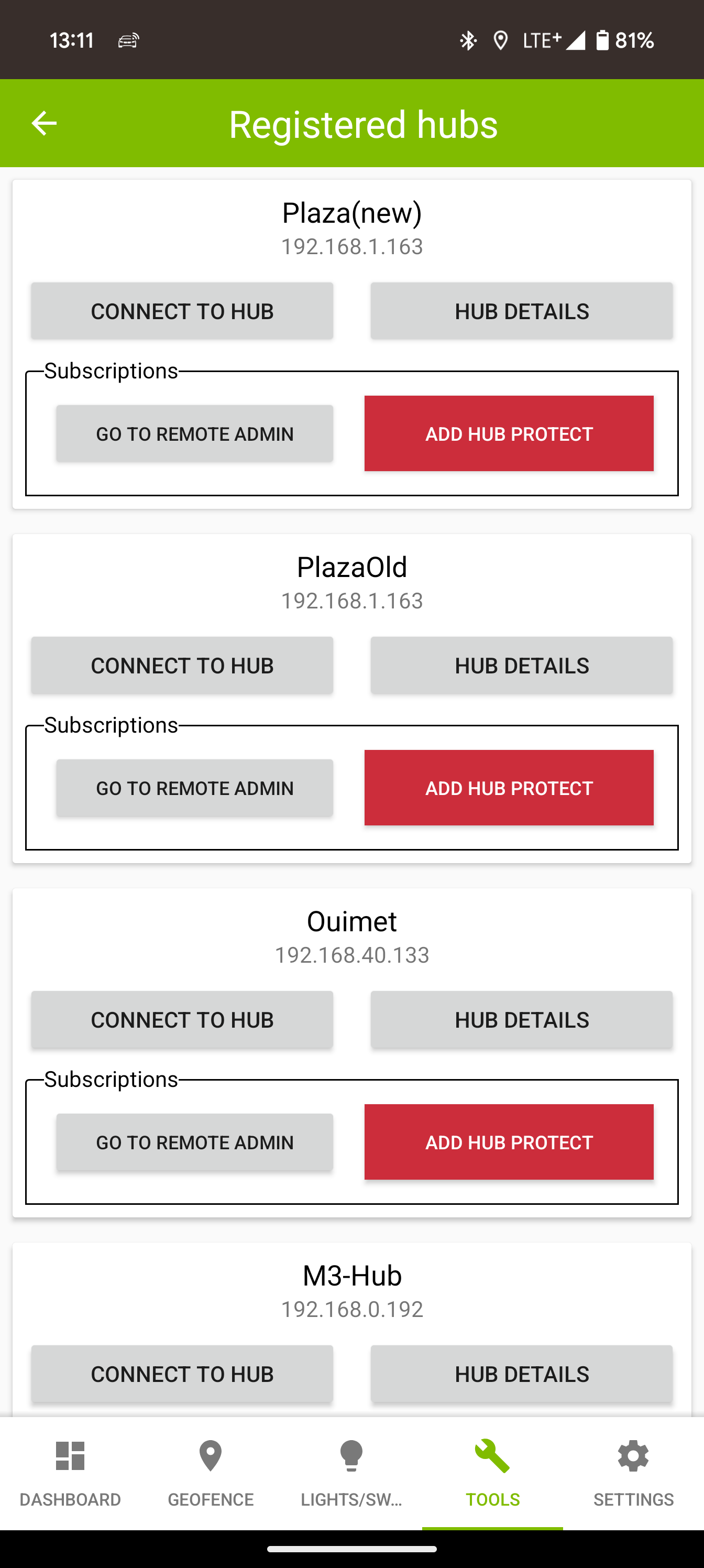The height and width of the screenshot is (1568, 704).
Task: Launch remote admin for Ouimet
Action: point(195,1142)
